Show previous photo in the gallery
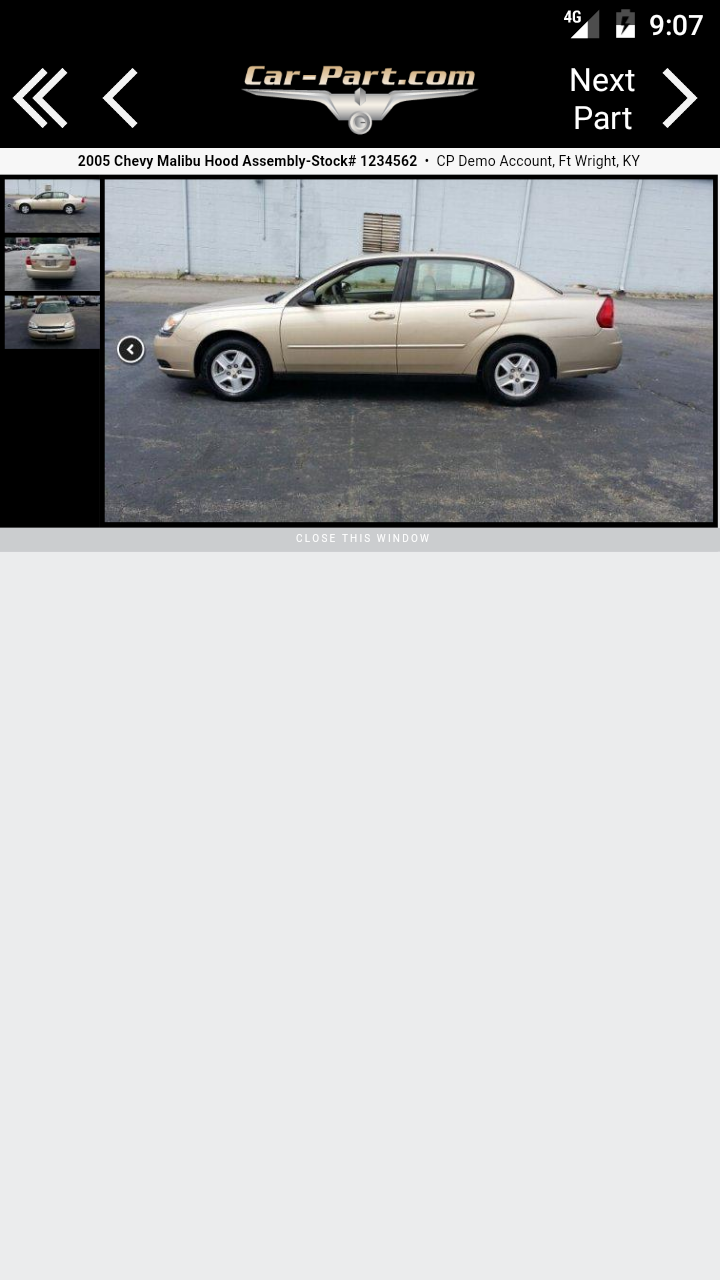Screen dimensions: 720x1280 coord(131,349)
